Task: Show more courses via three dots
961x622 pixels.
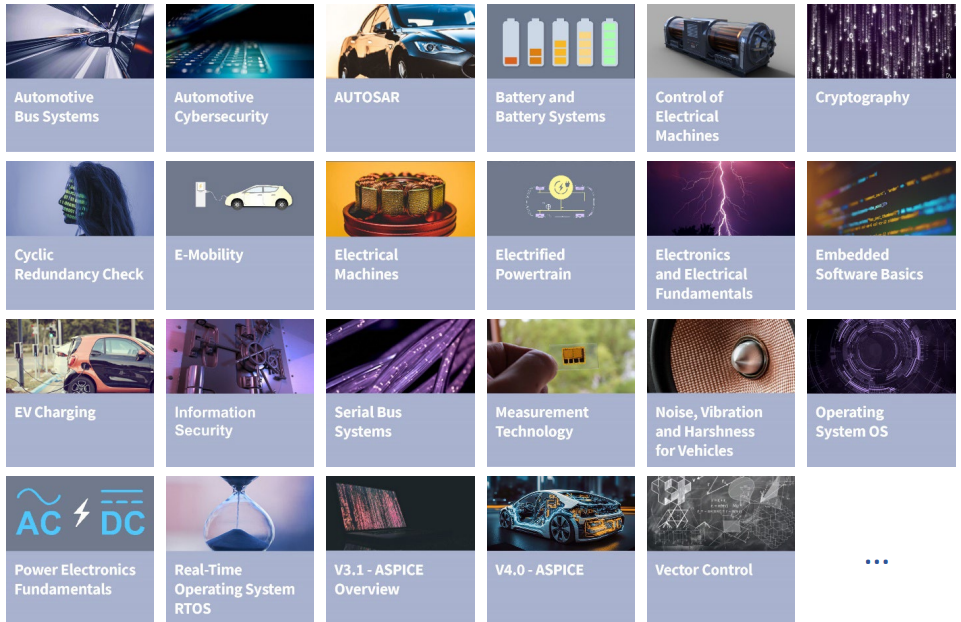Action: click(876, 562)
